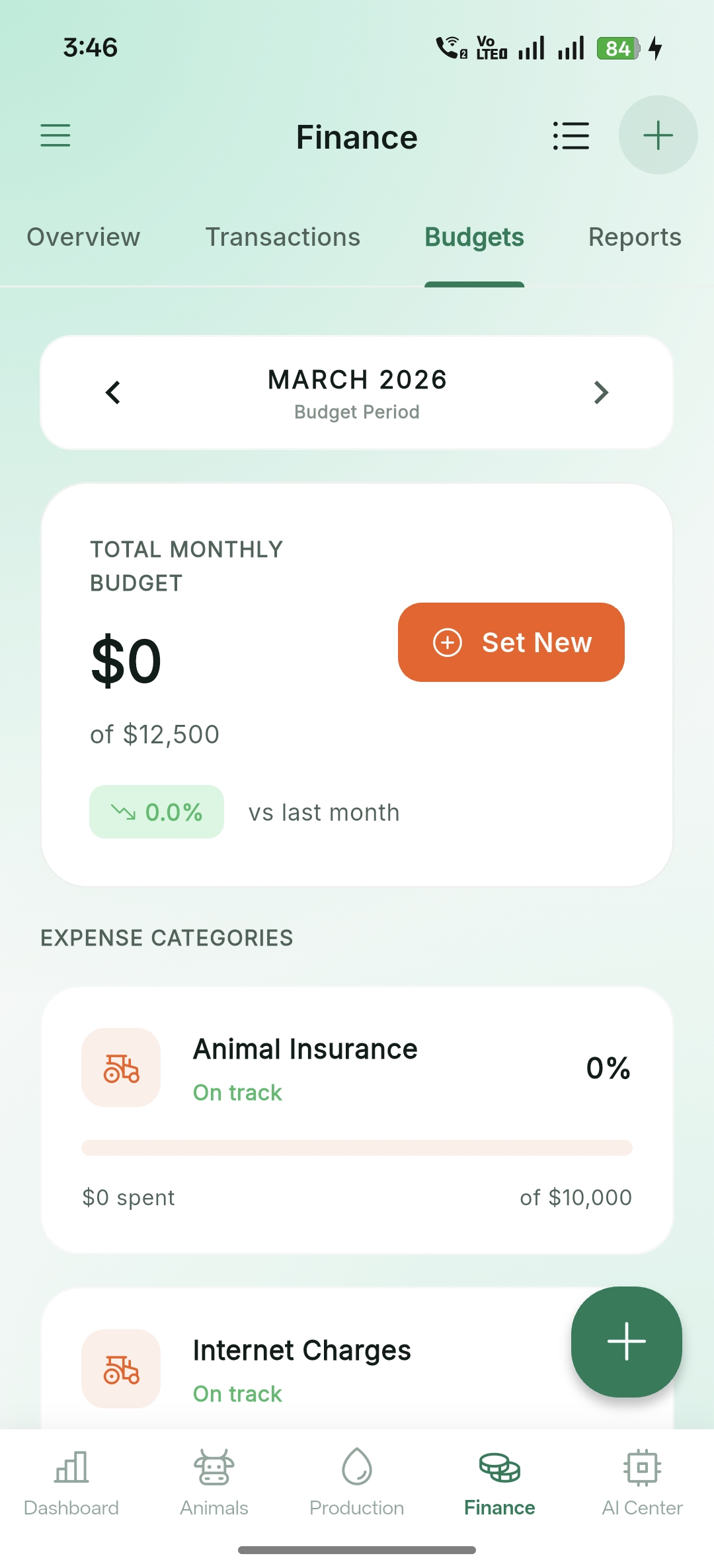The height and width of the screenshot is (1568, 714).
Task: Advance to next month using right chevron
Action: point(602,392)
